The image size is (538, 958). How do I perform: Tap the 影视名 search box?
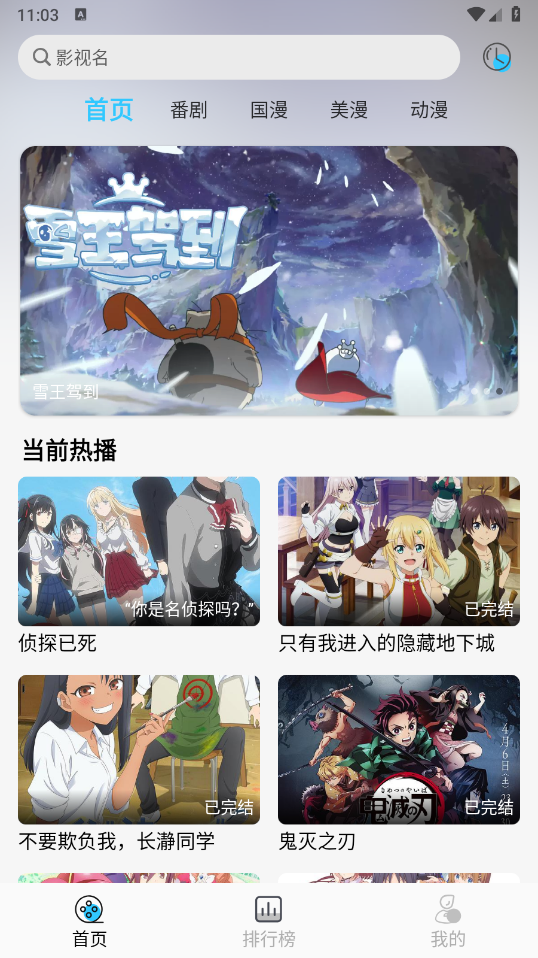(239, 57)
